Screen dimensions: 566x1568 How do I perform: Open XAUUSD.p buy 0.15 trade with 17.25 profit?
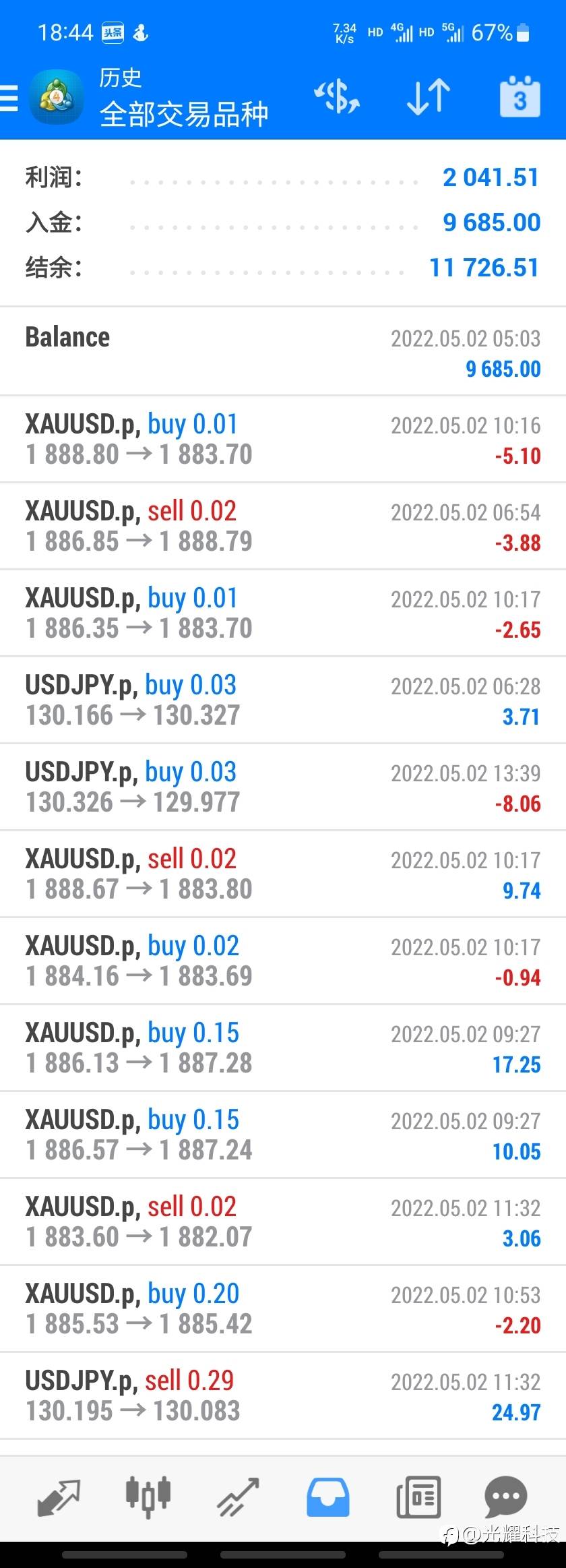point(283,1048)
